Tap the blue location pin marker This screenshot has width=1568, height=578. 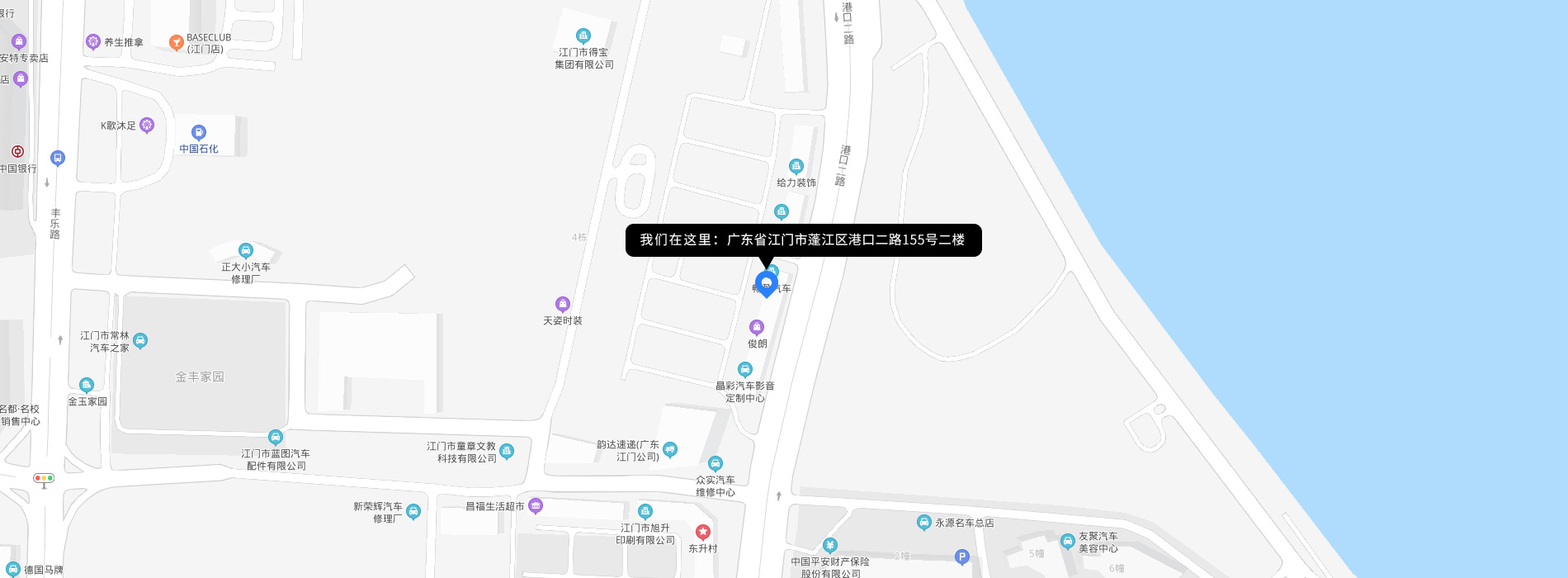coord(766,284)
